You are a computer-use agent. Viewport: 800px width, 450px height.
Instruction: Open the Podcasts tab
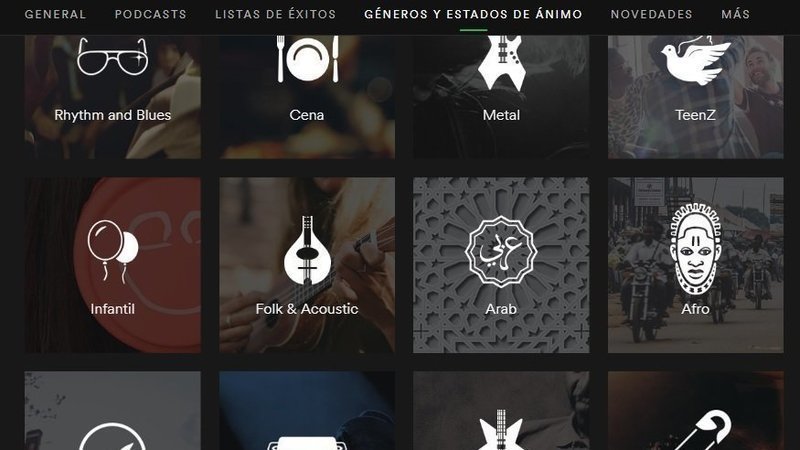pos(150,15)
